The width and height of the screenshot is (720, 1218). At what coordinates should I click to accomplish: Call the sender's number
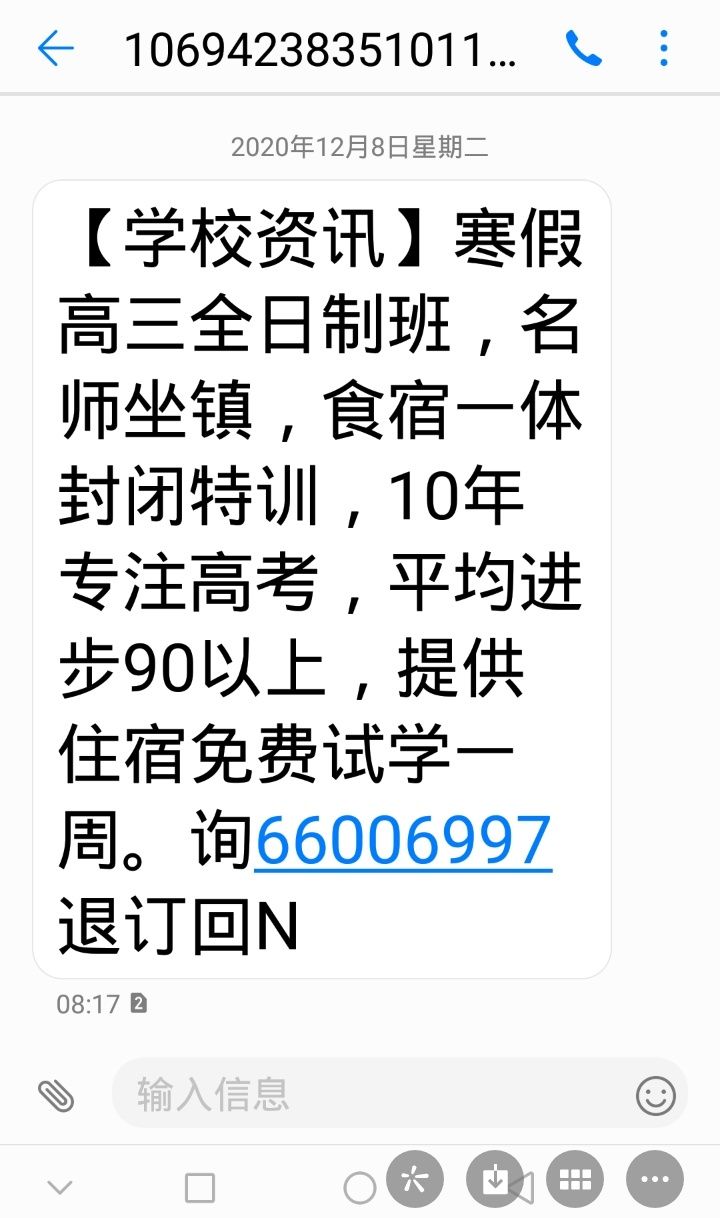pyautogui.click(x=583, y=48)
